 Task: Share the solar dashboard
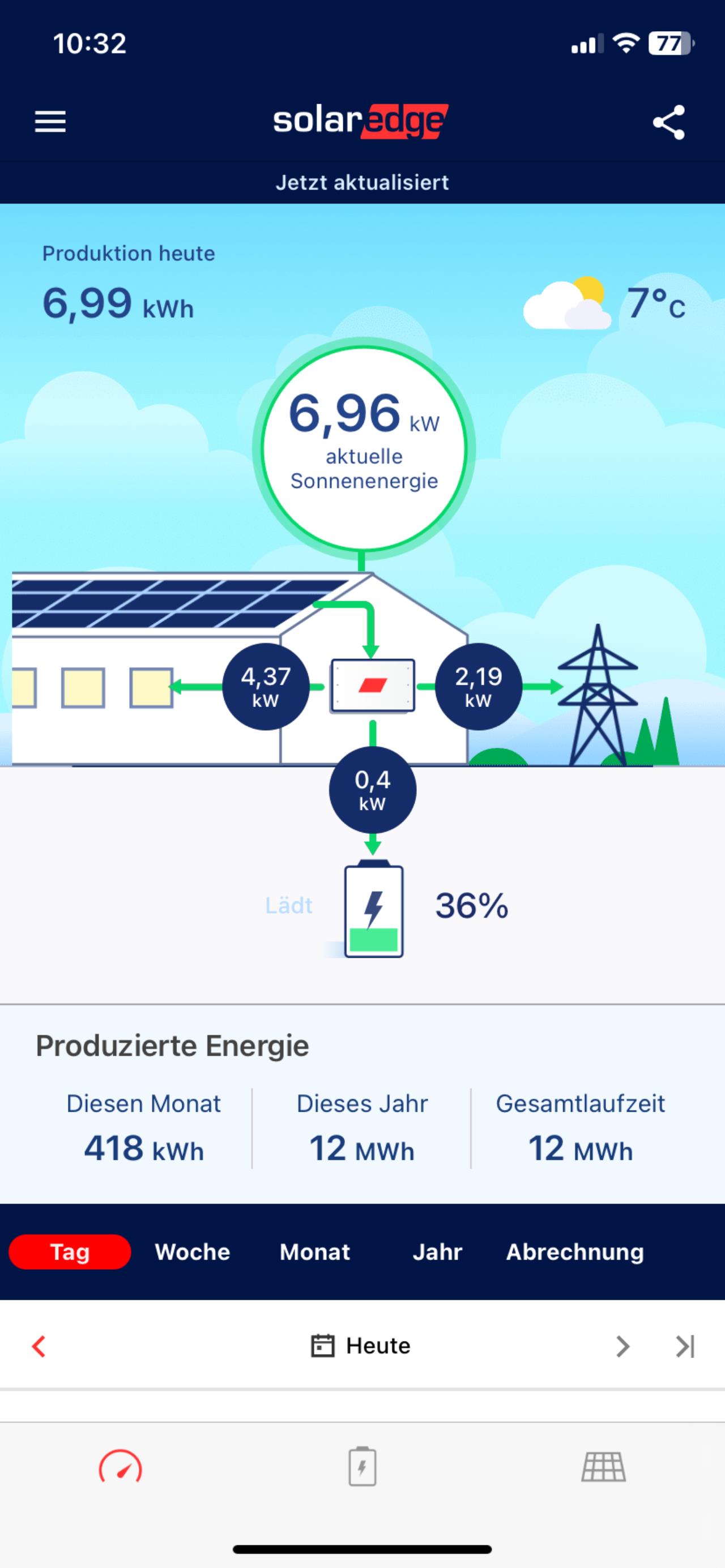[669, 122]
